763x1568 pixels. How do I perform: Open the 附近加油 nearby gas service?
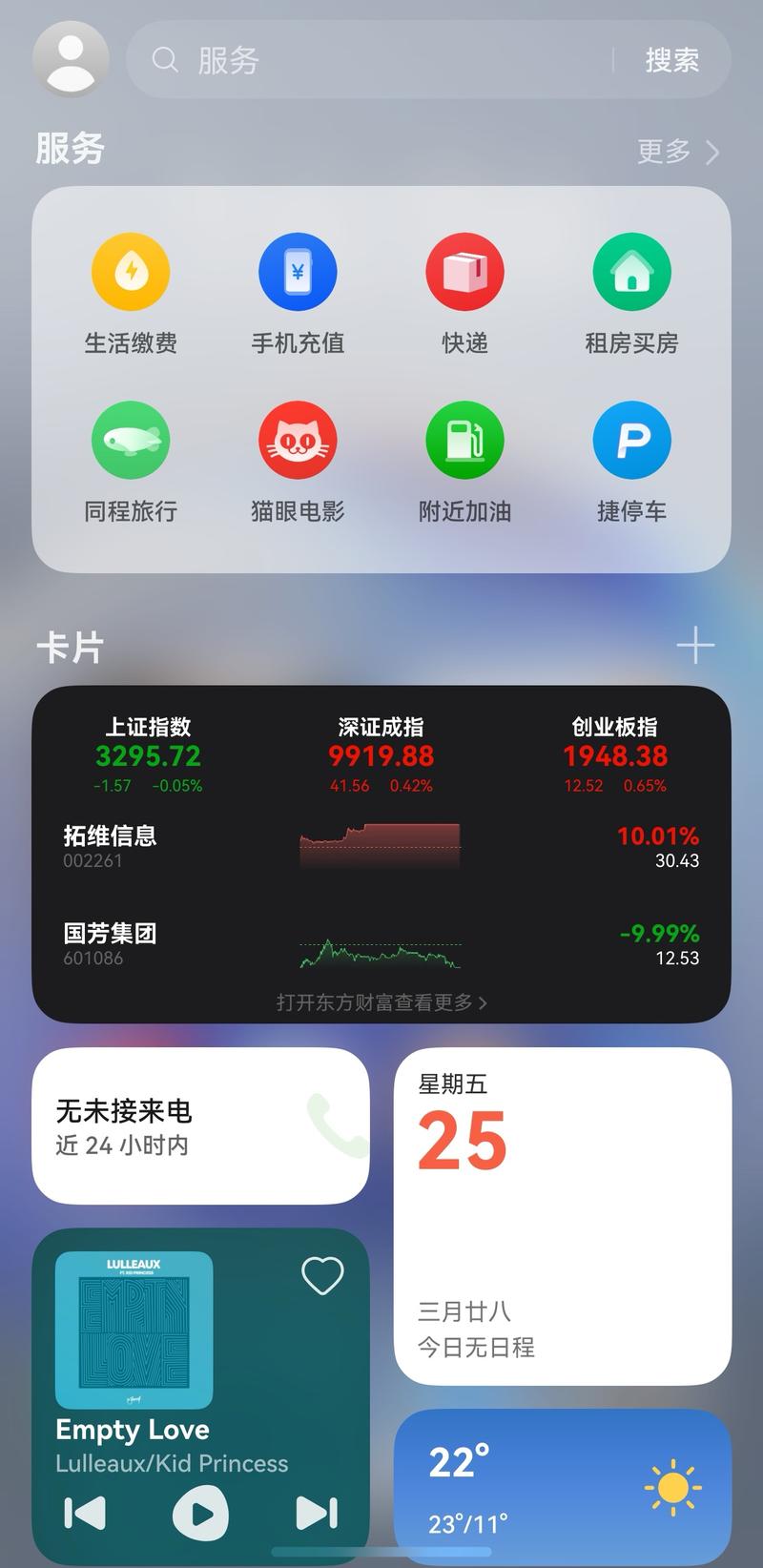pos(464,439)
